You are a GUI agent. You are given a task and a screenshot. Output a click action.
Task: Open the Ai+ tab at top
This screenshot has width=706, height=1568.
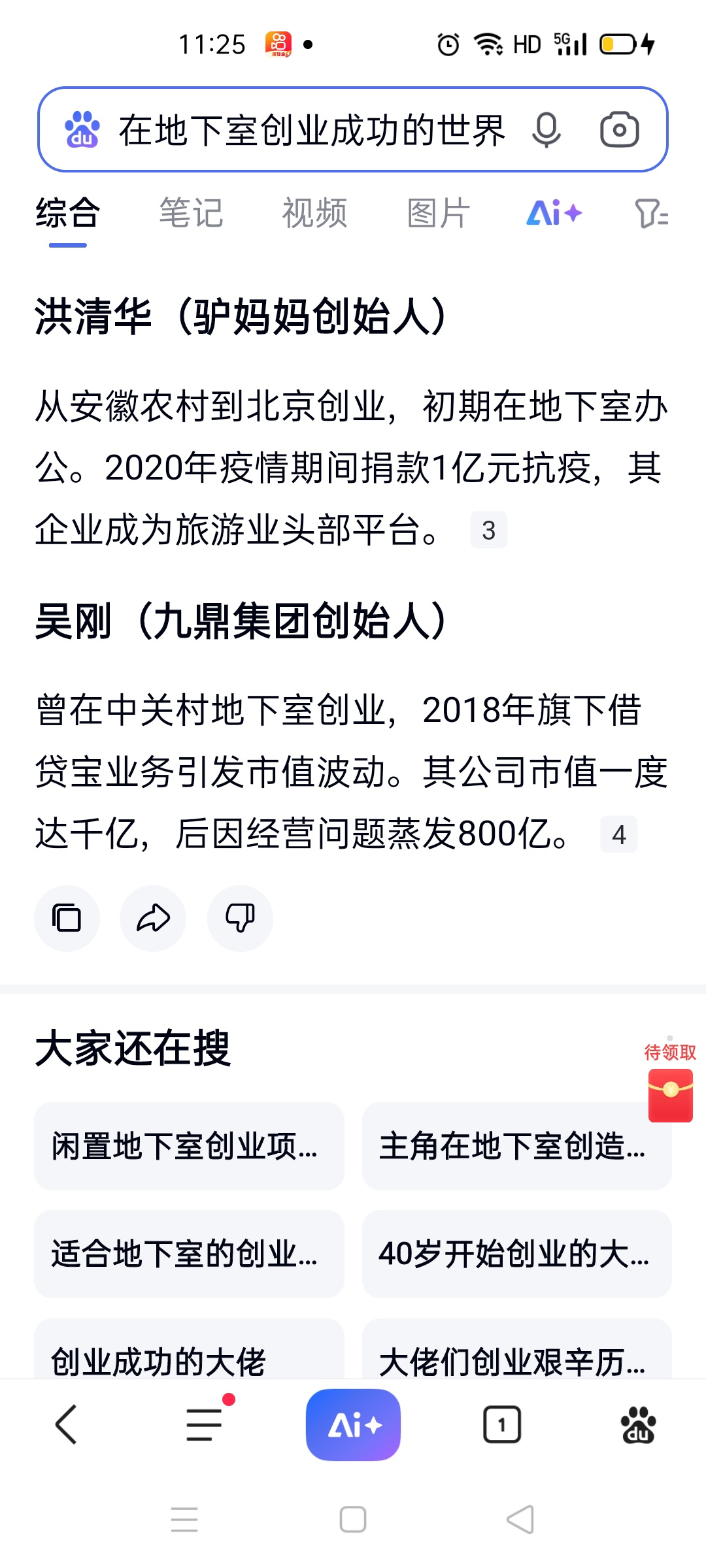coord(554,214)
